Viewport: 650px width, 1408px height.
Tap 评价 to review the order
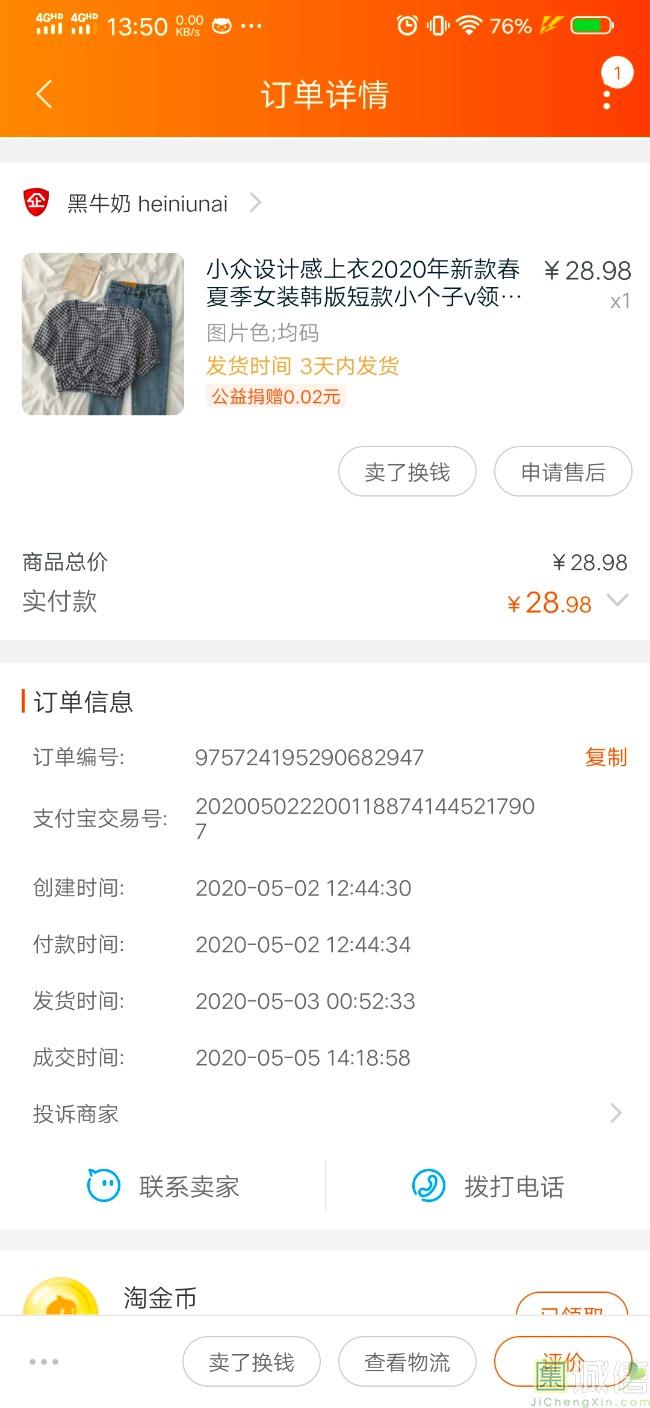click(x=563, y=1362)
